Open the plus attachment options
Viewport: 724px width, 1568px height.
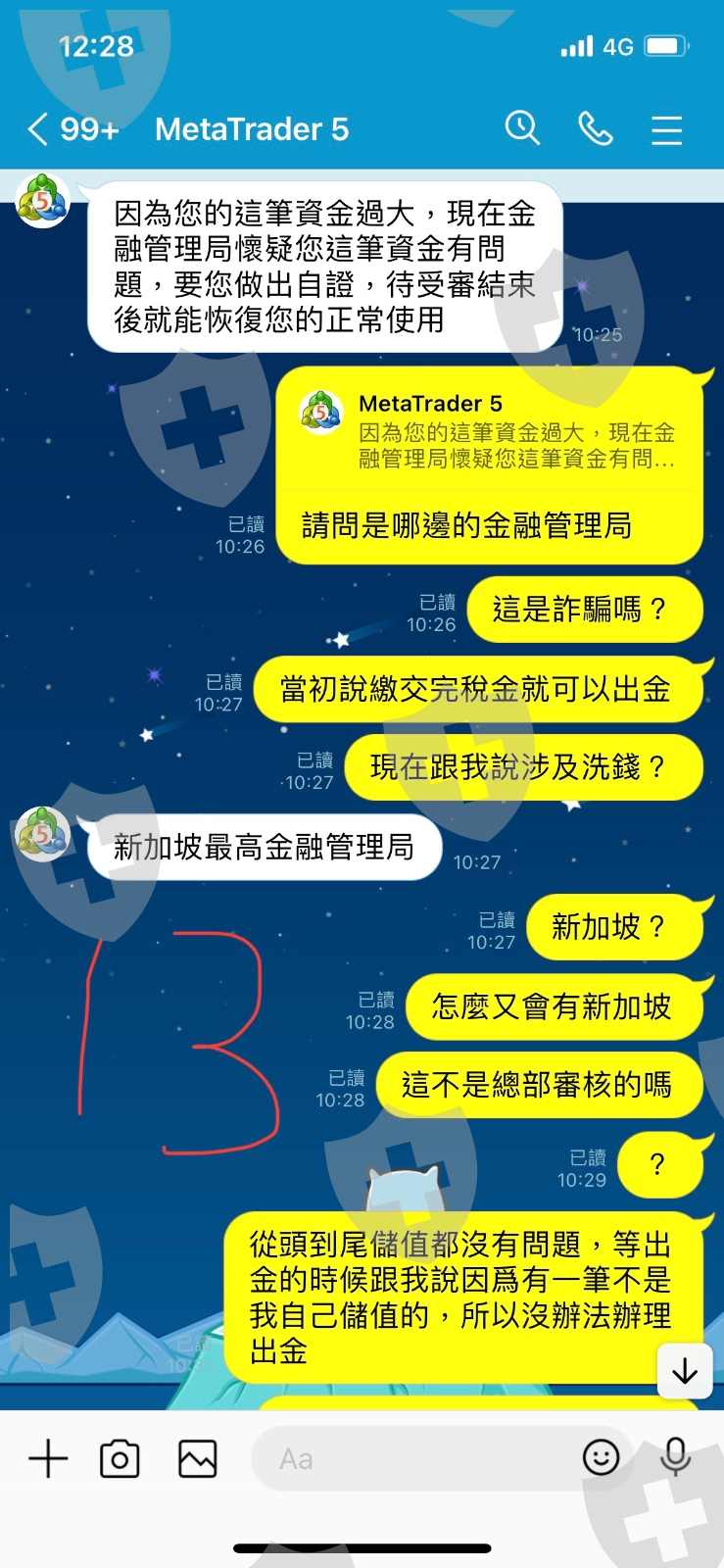48,1458
